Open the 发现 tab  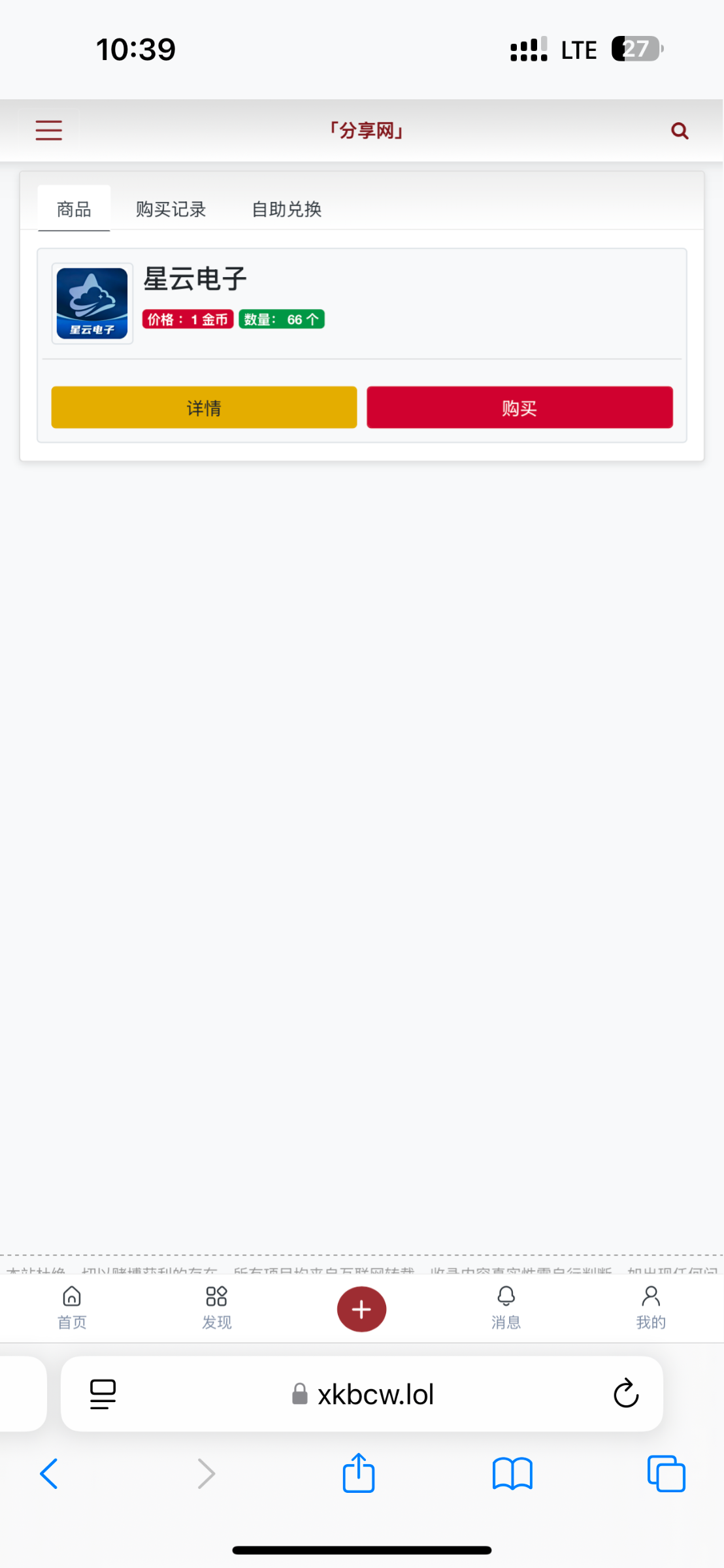point(216,1308)
